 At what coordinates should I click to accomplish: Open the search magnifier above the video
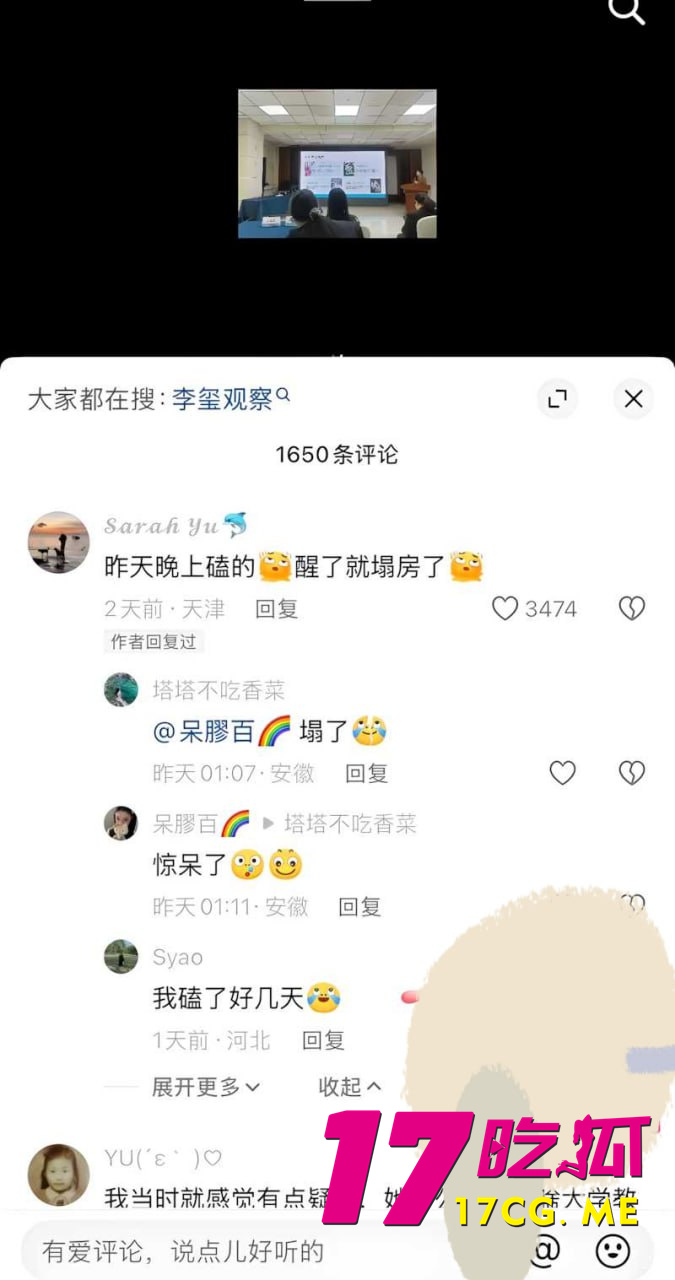point(627,13)
